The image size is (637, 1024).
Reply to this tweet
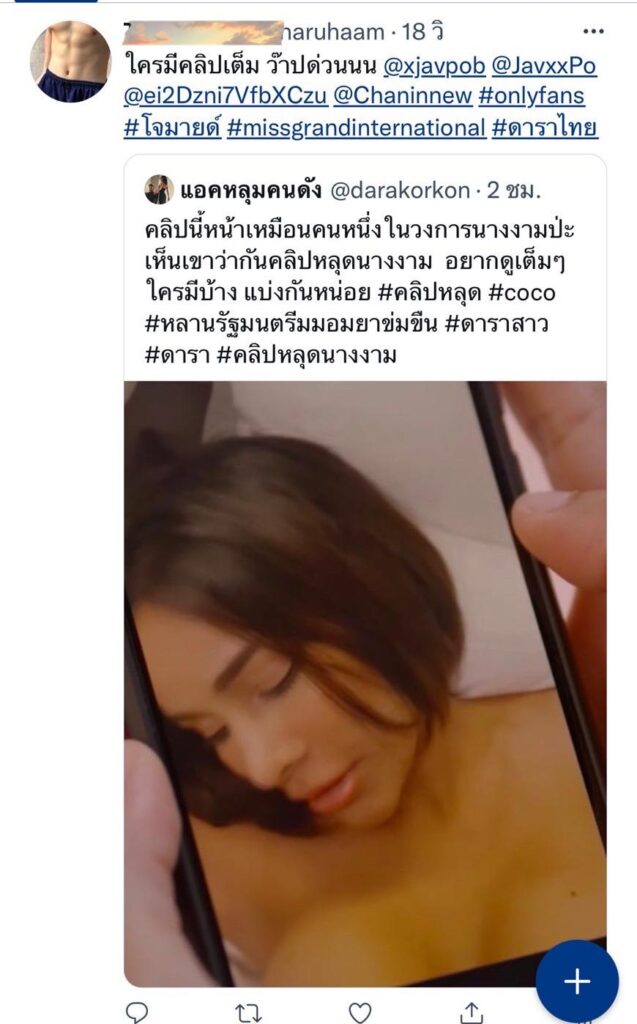tap(137, 1011)
